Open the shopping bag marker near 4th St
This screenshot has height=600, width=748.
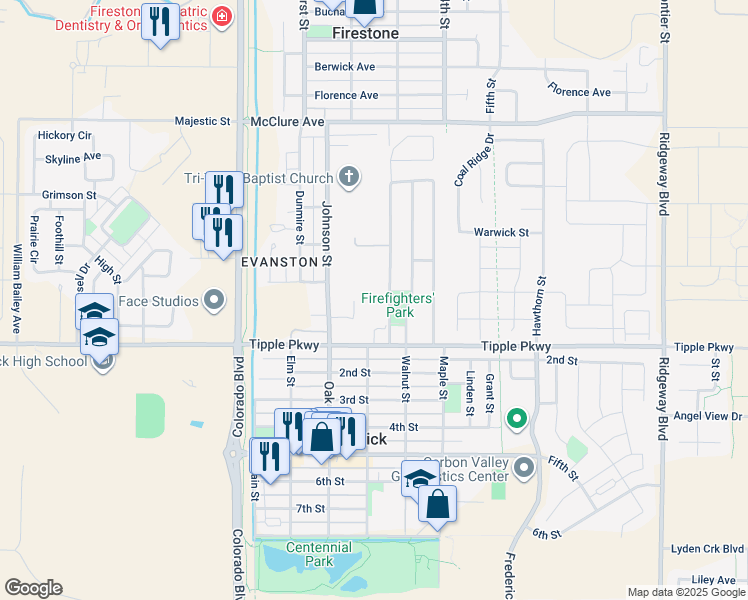(322, 439)
